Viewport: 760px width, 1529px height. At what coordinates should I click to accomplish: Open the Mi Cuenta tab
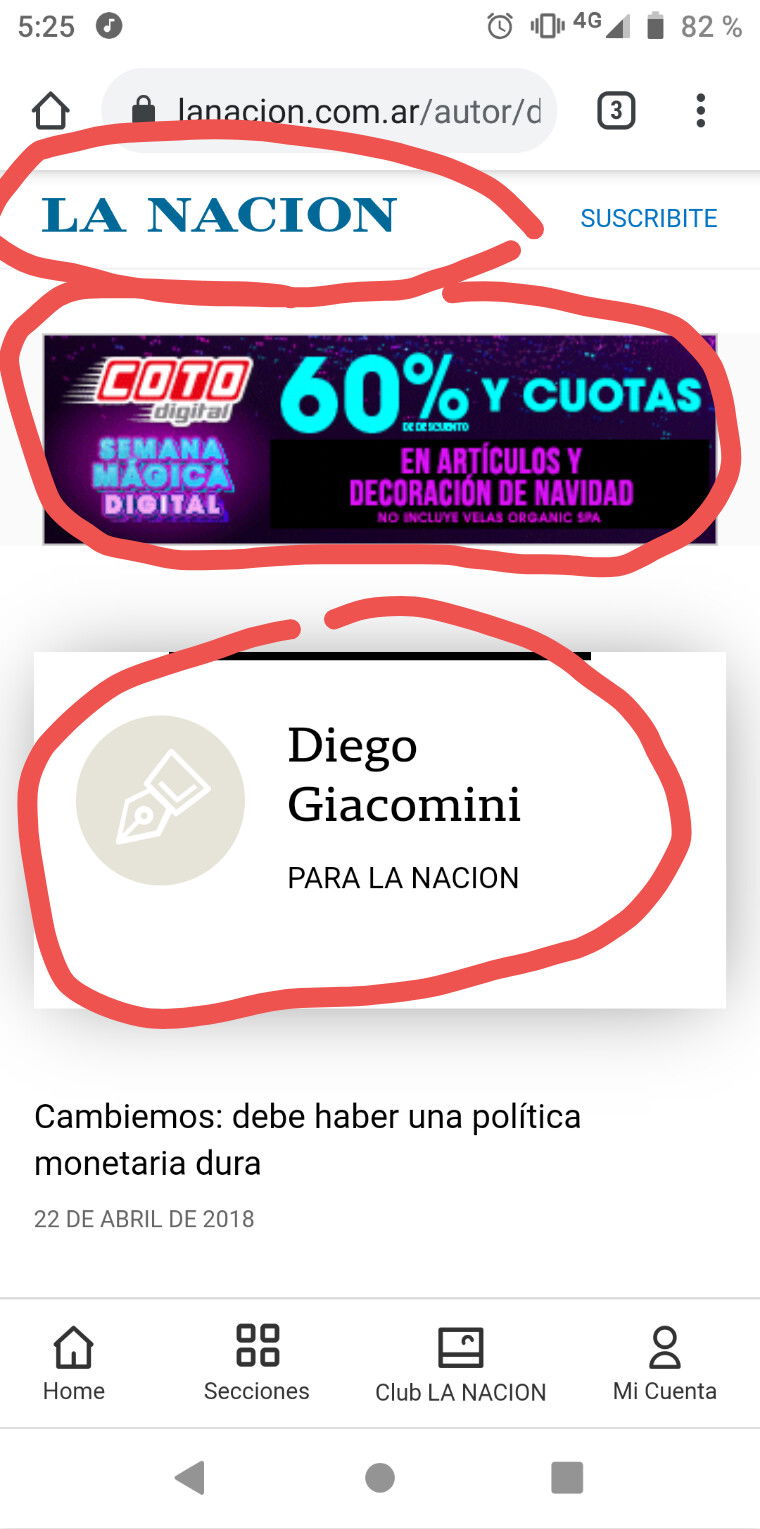665,1363
